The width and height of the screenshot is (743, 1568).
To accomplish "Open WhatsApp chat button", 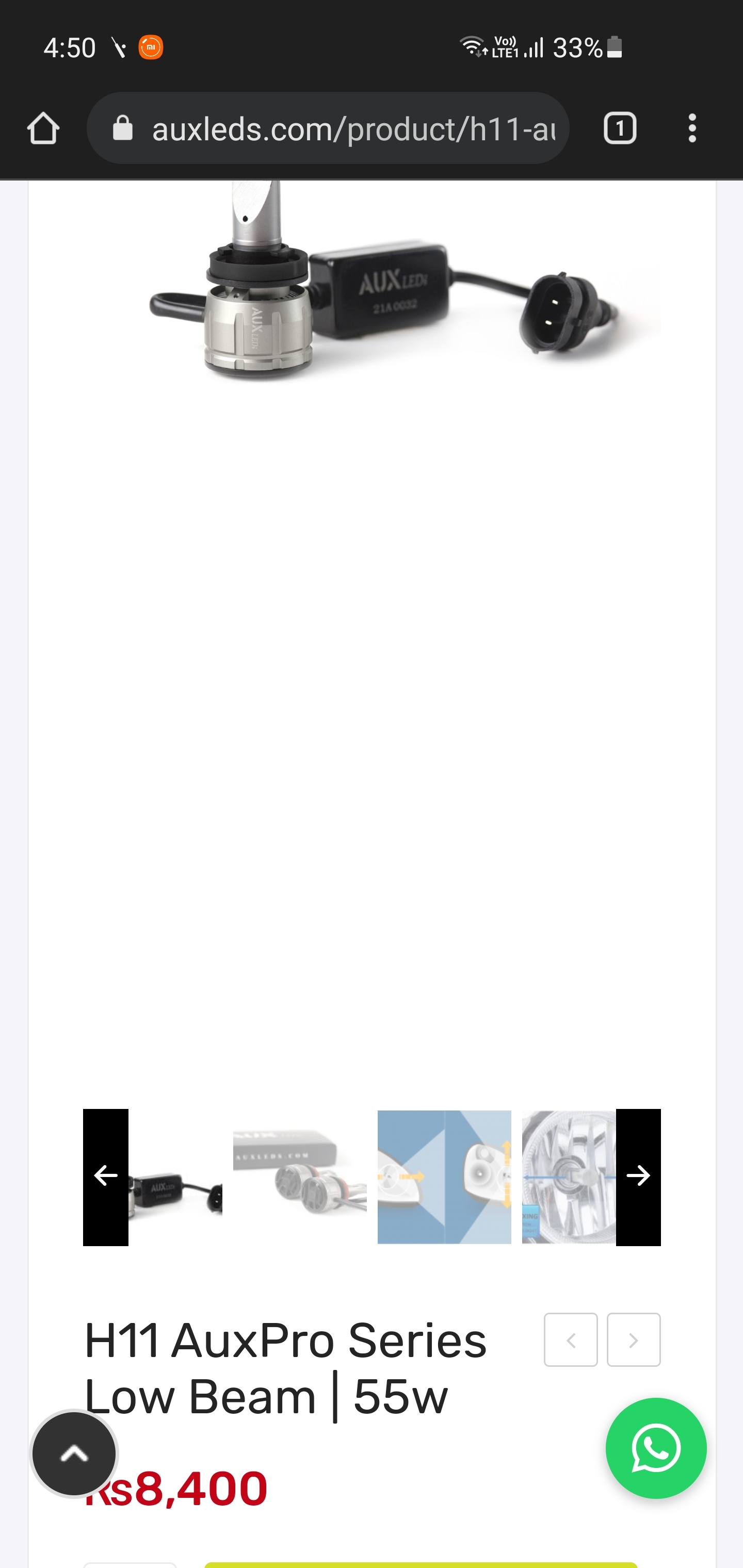I will [x=656, y=1448].
